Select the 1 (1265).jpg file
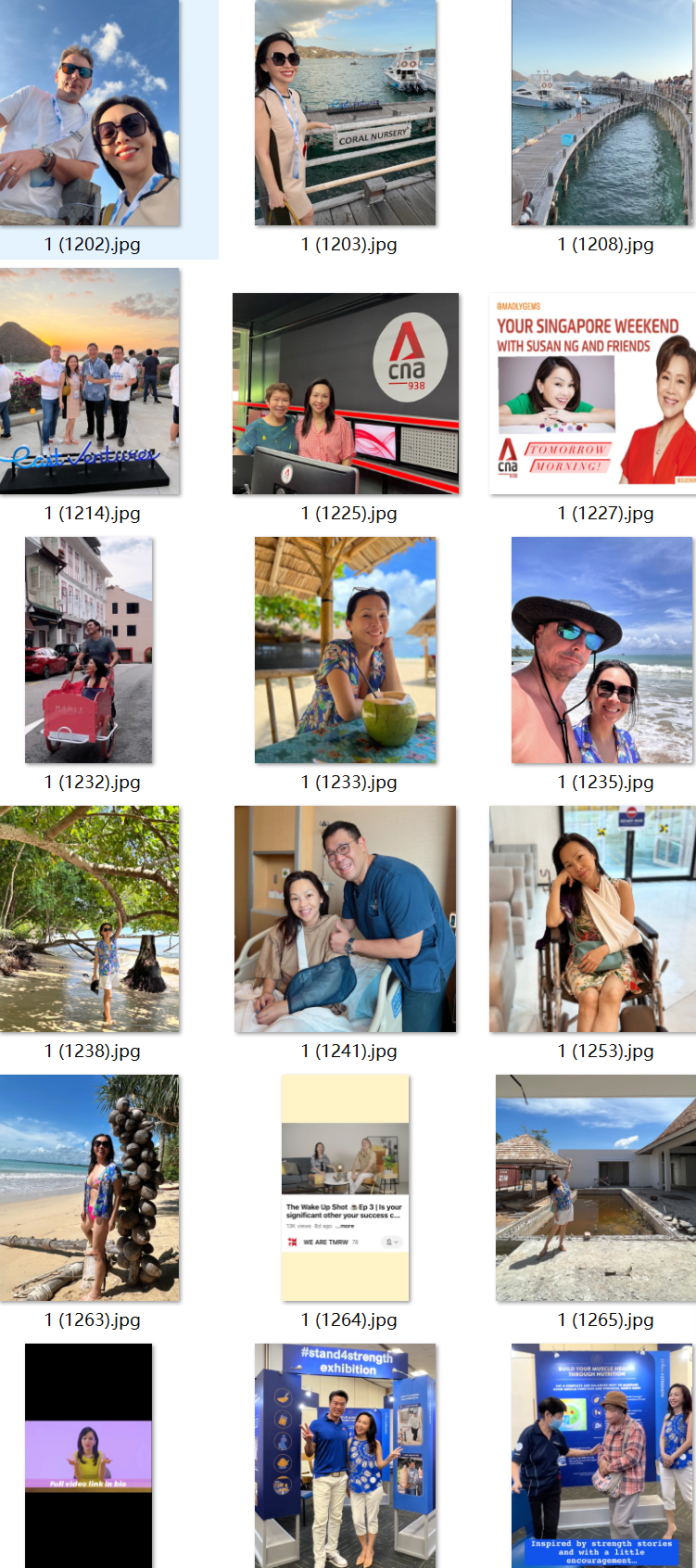Image resolution: width=696 pixels, height=1568 pixels. coord(595,1188)
